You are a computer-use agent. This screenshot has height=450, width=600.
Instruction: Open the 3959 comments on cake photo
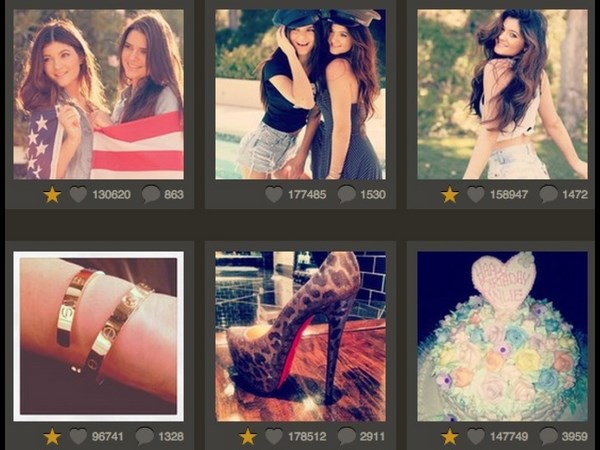click(548, 436)
